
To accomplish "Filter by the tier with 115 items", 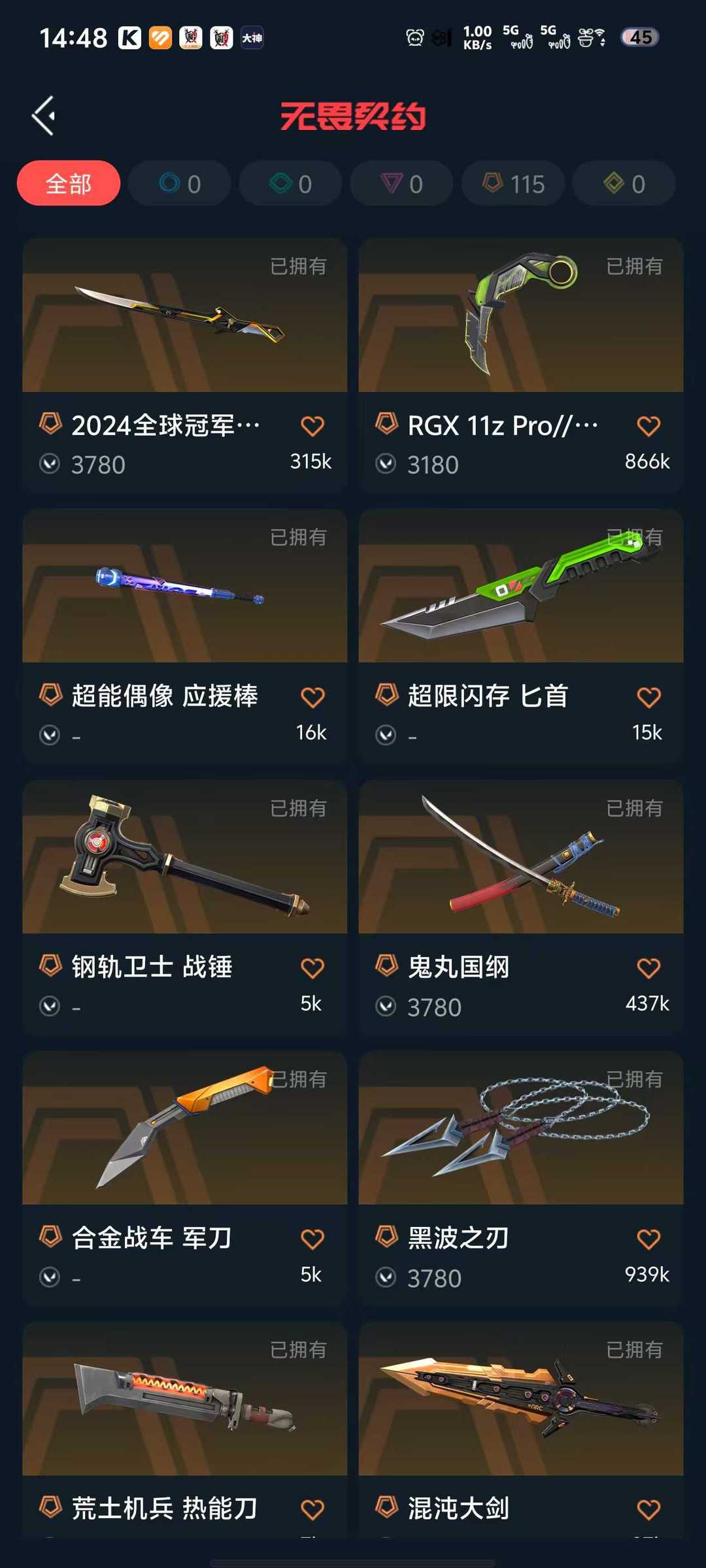I will point(513,184).
